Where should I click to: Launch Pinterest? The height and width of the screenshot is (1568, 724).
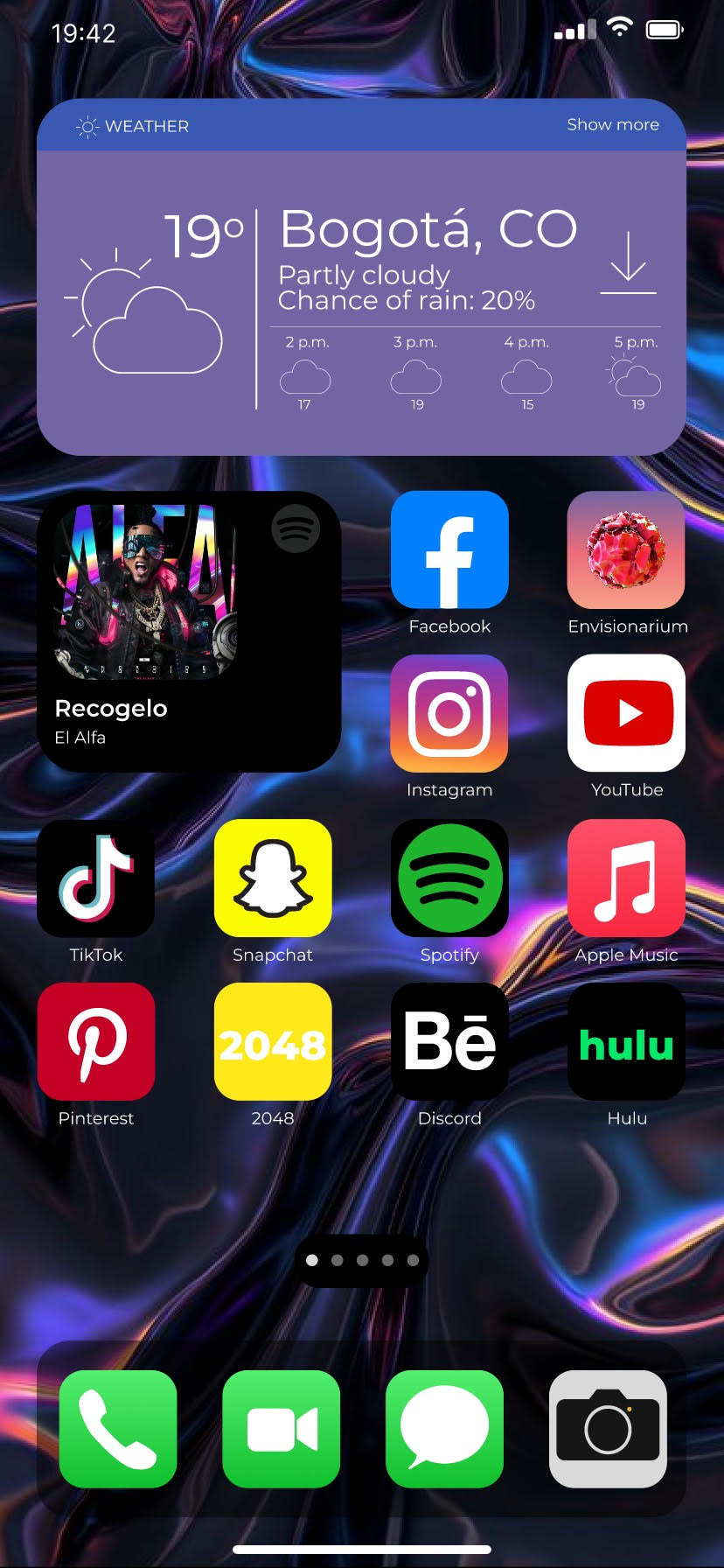(96, 1041)
